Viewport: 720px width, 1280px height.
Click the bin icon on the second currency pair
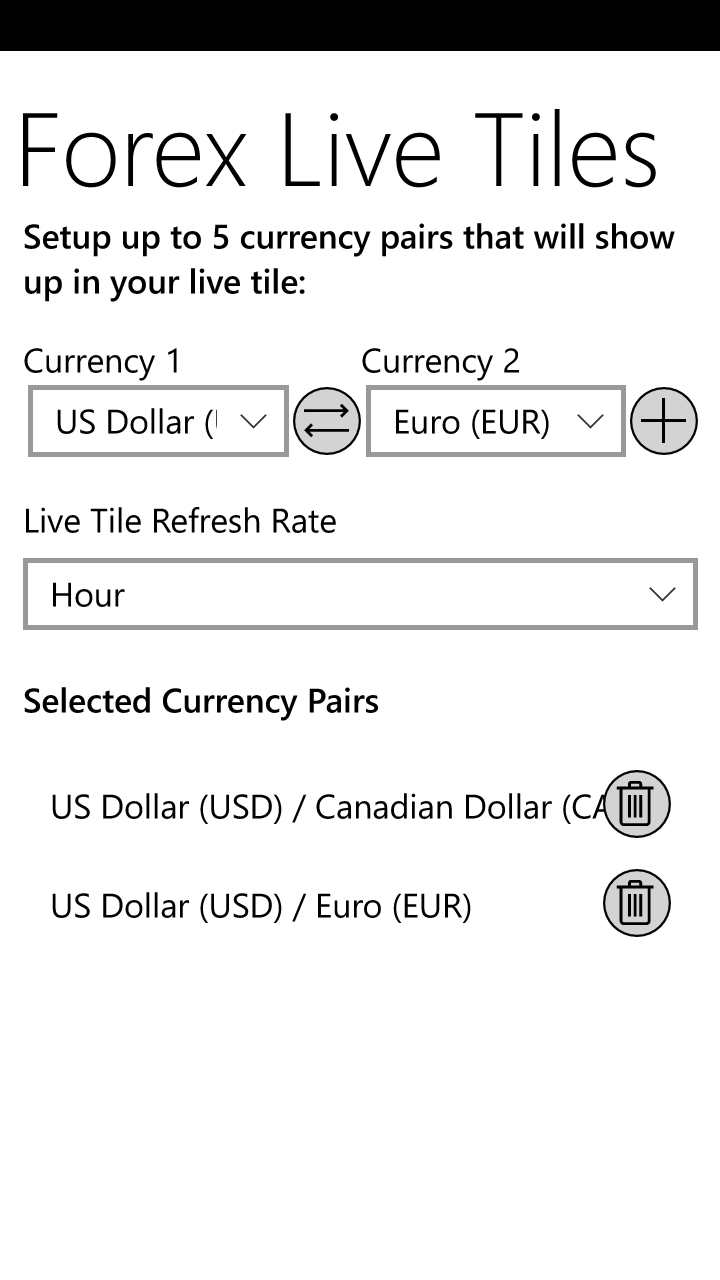[x=637, y=902]
